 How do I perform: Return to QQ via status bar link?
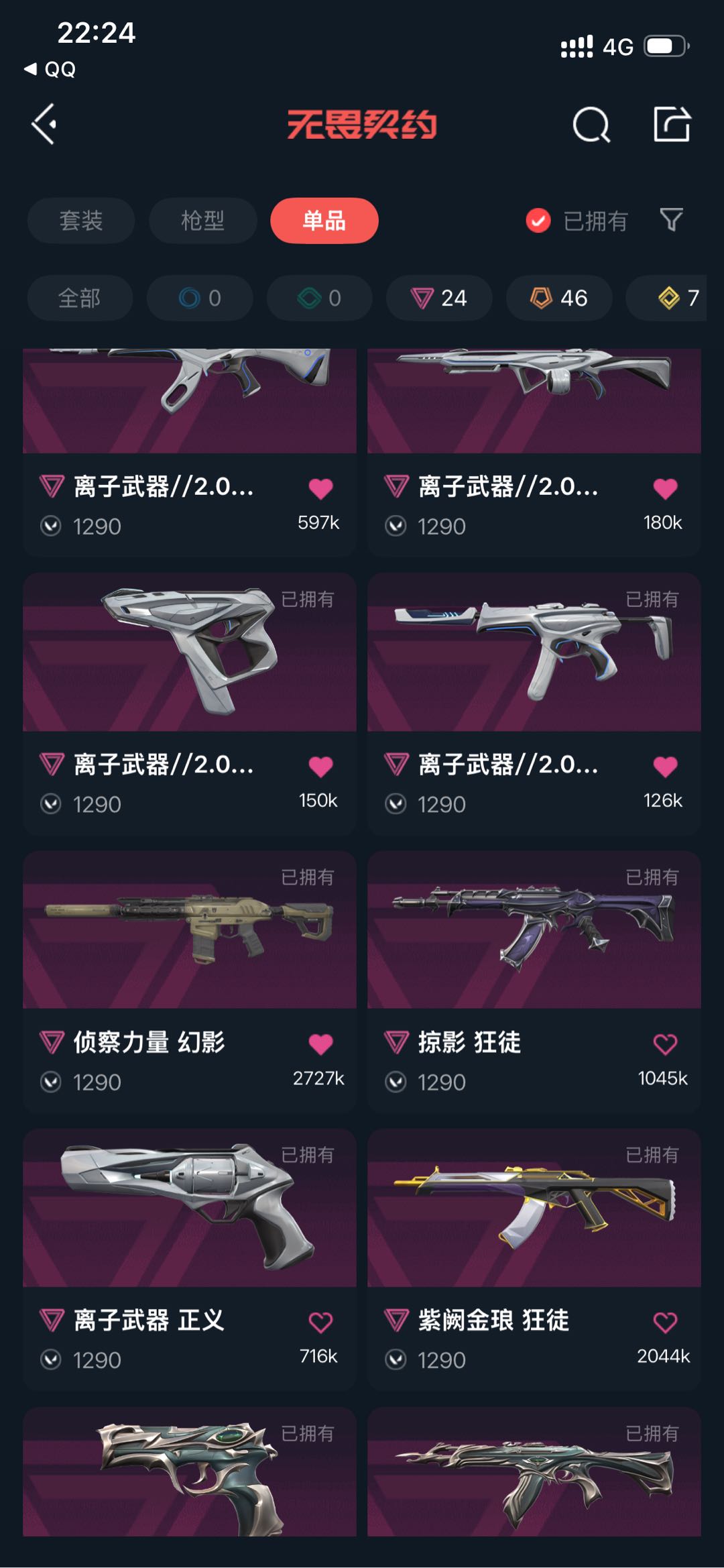[50, 69]
